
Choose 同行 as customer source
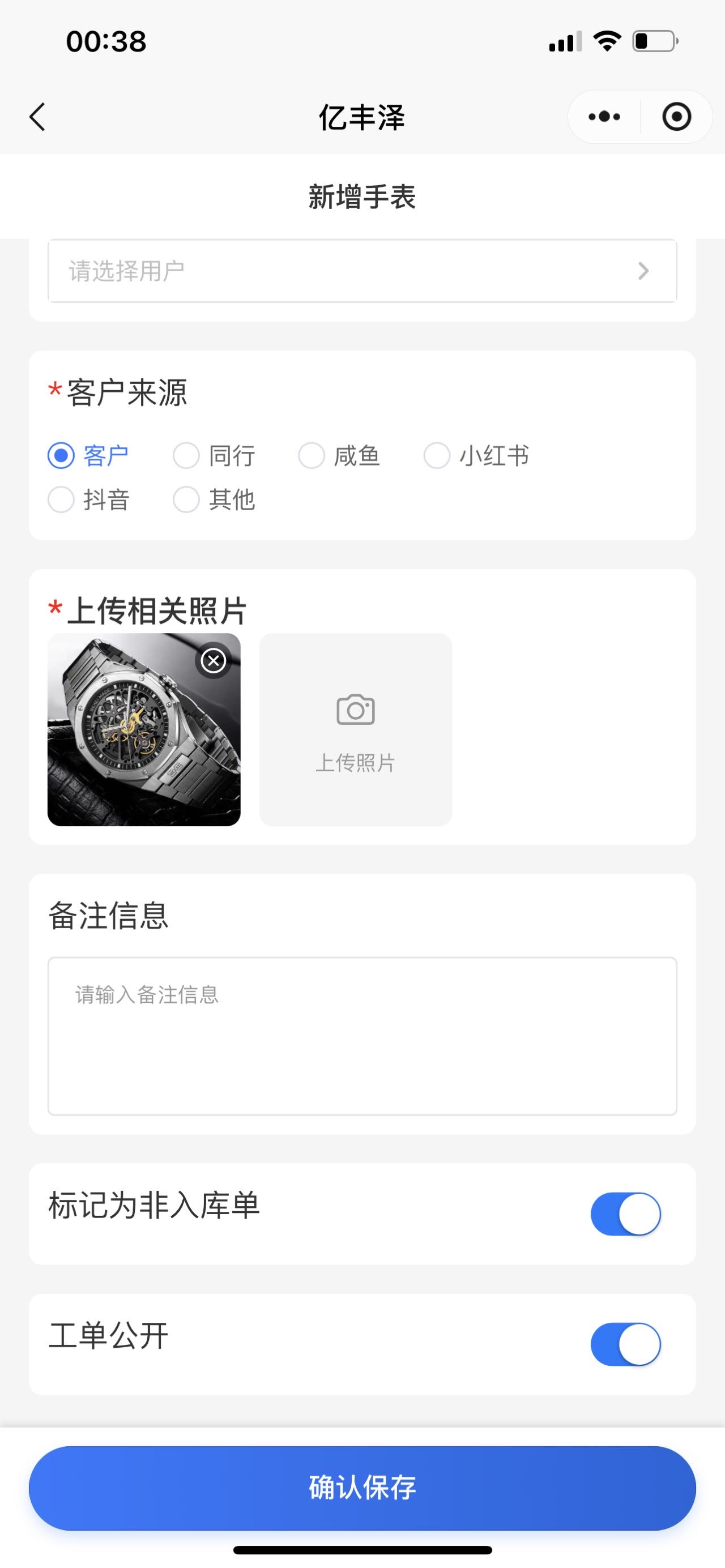coord(186,455)
